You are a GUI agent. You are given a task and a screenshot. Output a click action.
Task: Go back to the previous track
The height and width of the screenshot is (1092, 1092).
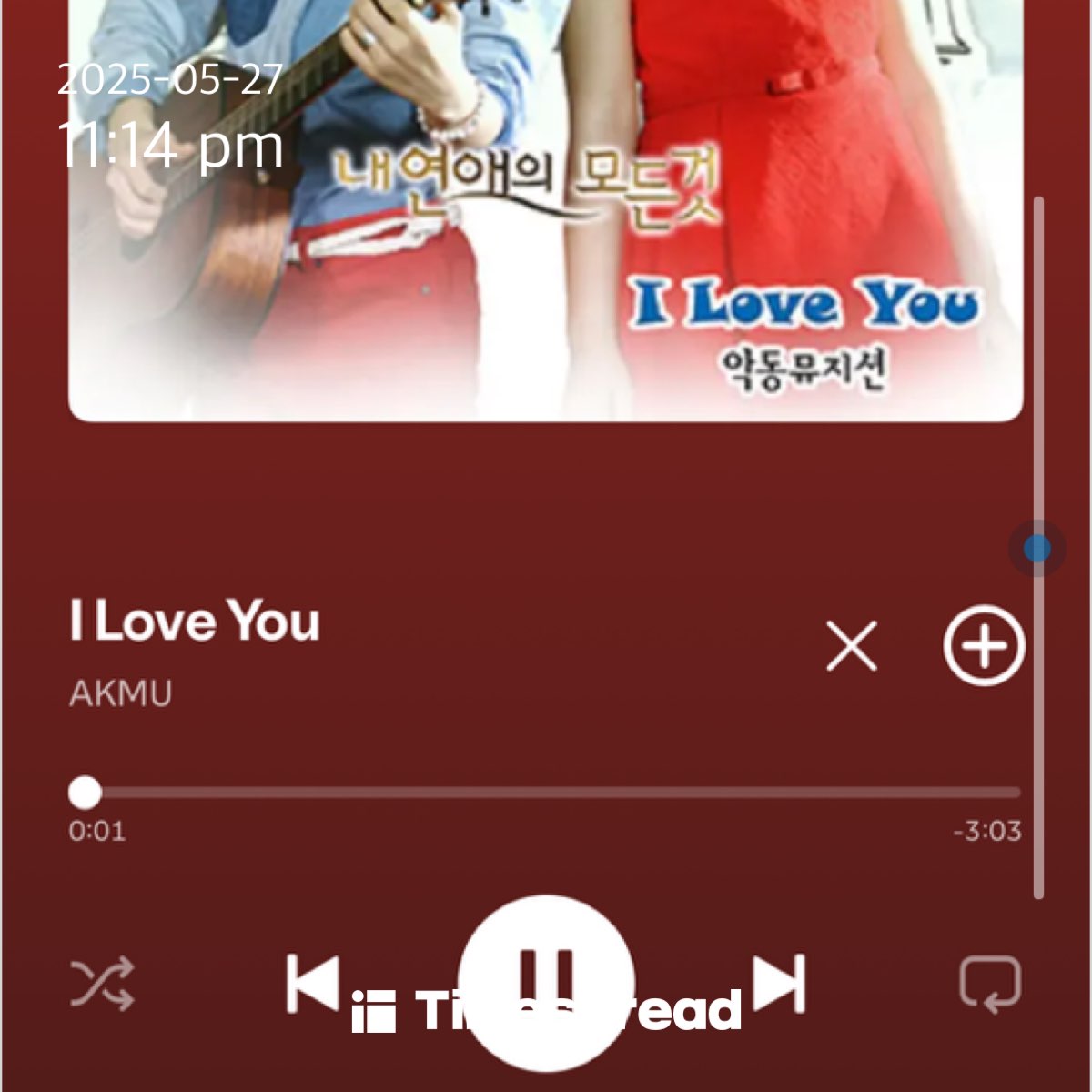[312, 983]
